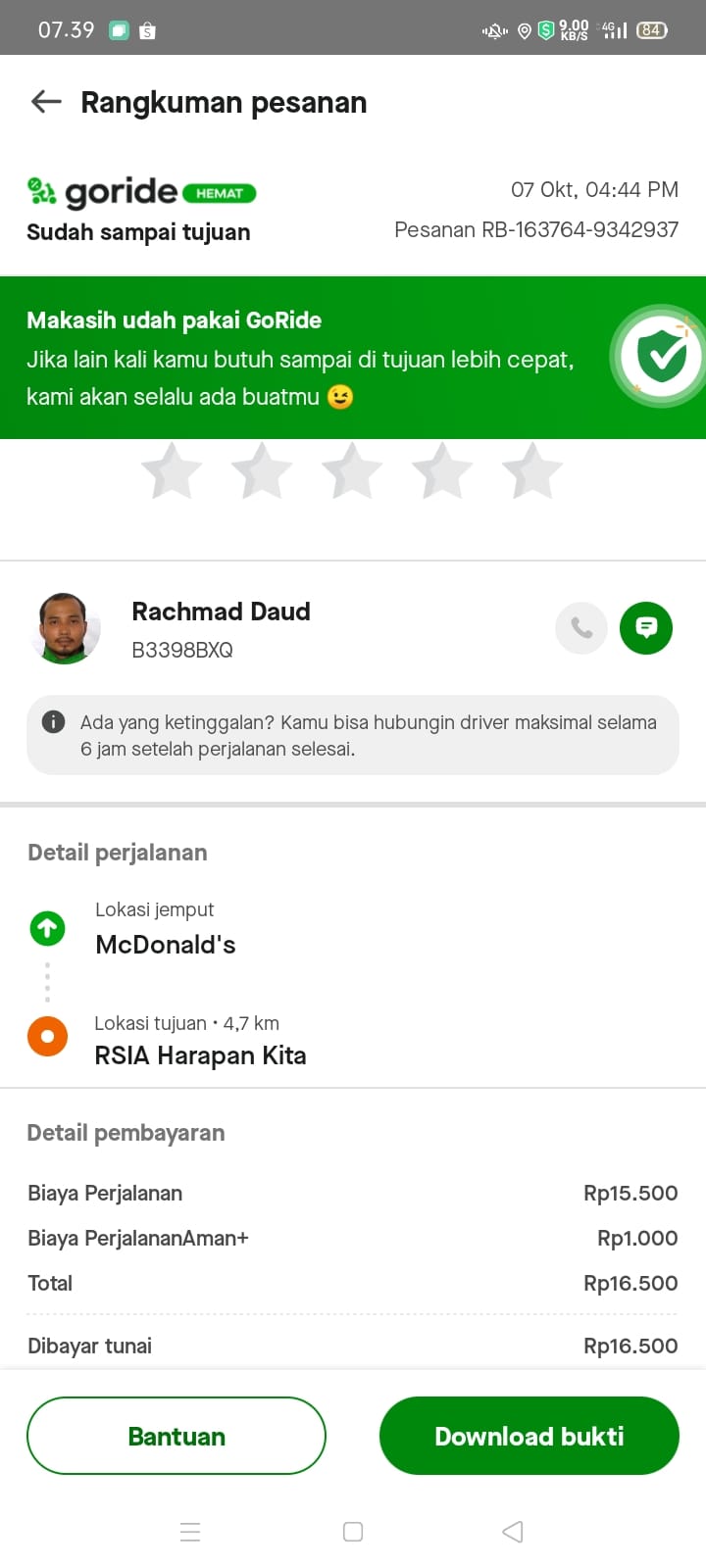This screenshot has width=706, height=1568.
Task: Call driver Rachmad Daud
Action: point(581,627)
